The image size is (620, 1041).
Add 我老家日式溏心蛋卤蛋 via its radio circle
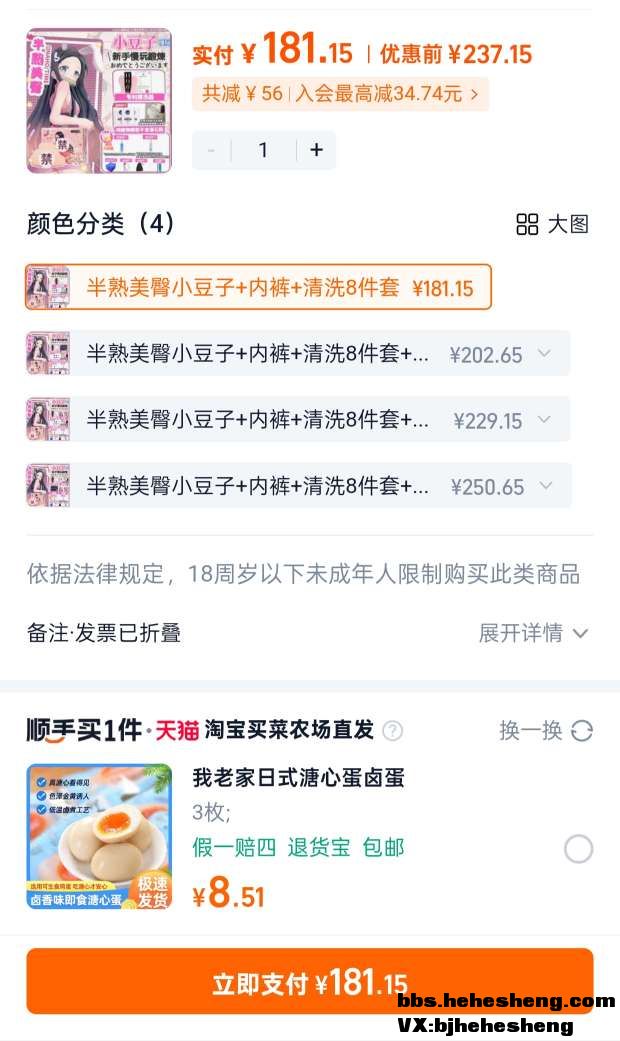tap(578, 849)
